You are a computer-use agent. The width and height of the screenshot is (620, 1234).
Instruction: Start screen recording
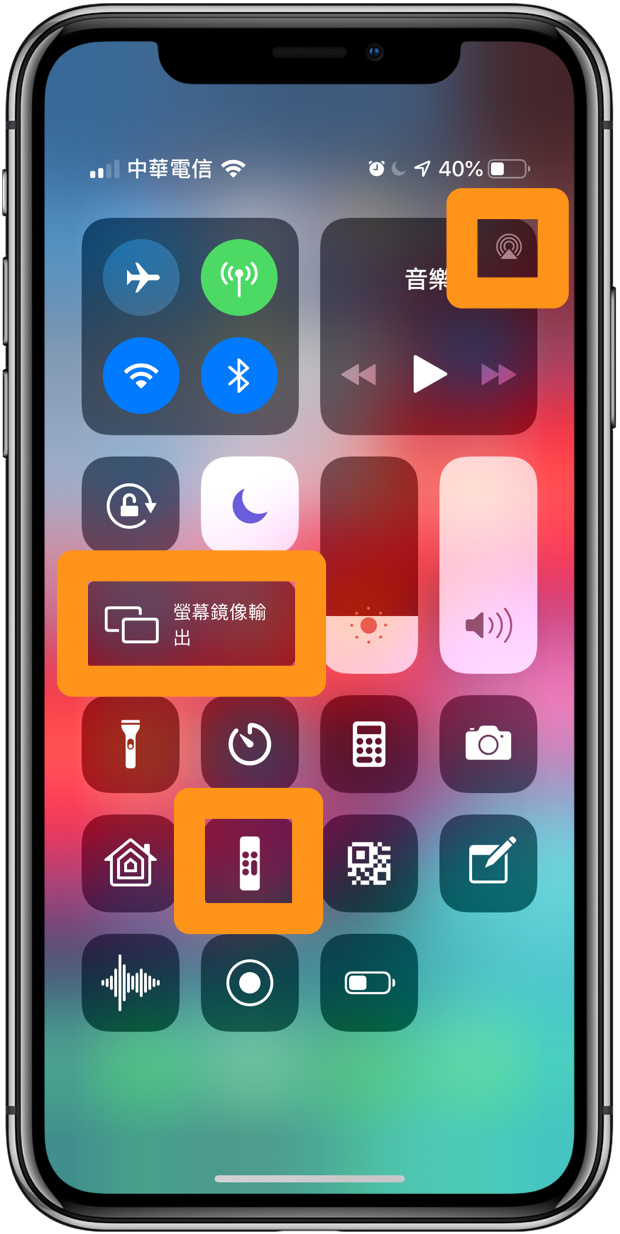point(250,983)
